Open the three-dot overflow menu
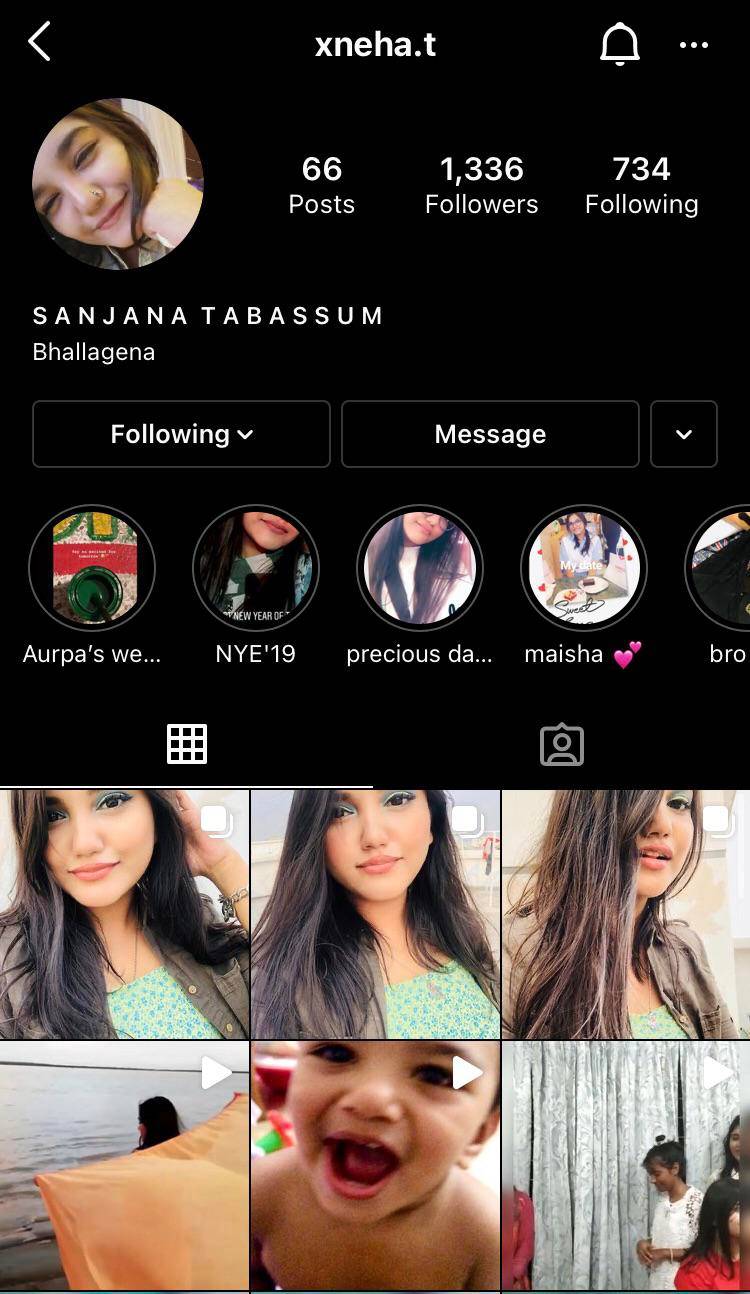The image size is (750, 1294). click(693, 45)
